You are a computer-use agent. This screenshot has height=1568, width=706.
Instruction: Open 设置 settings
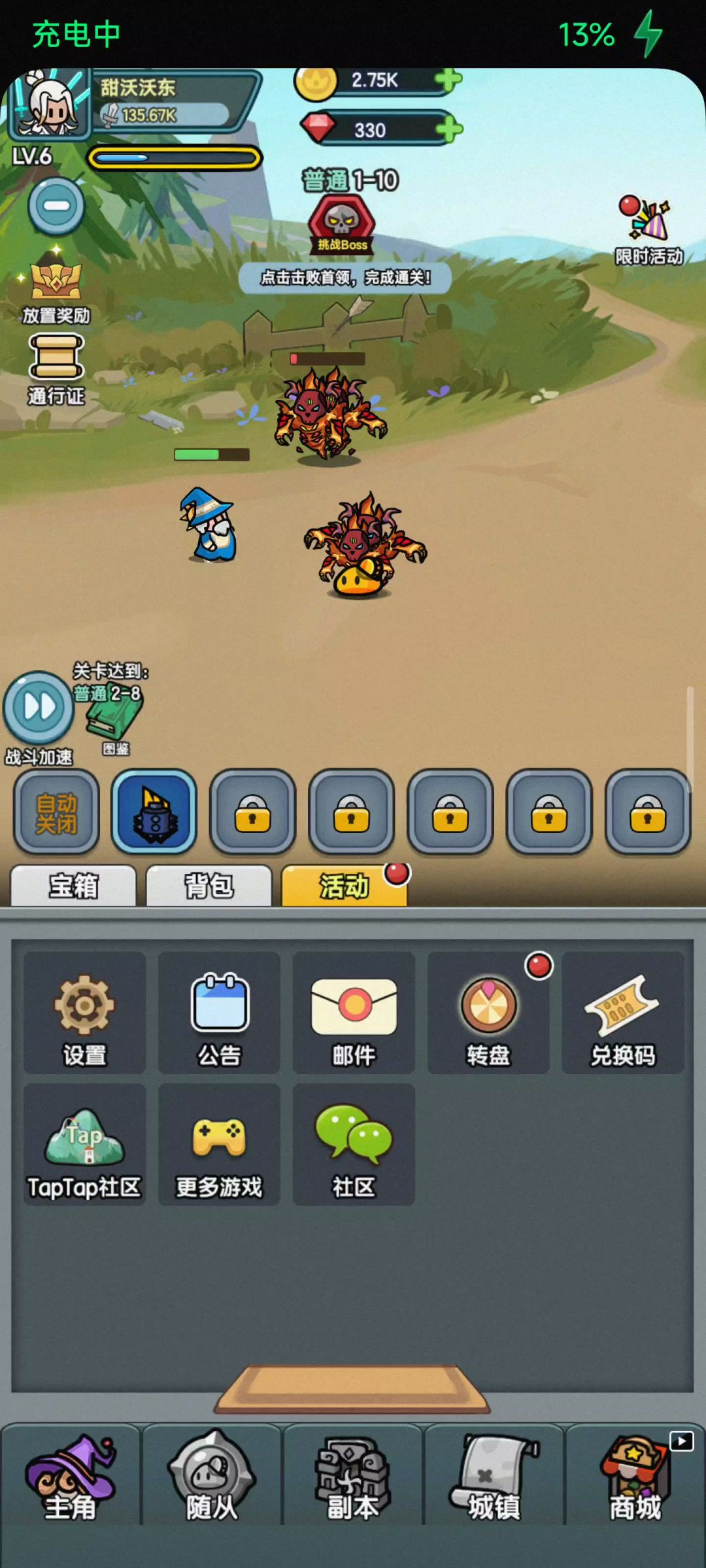[x=84, y=1013]
